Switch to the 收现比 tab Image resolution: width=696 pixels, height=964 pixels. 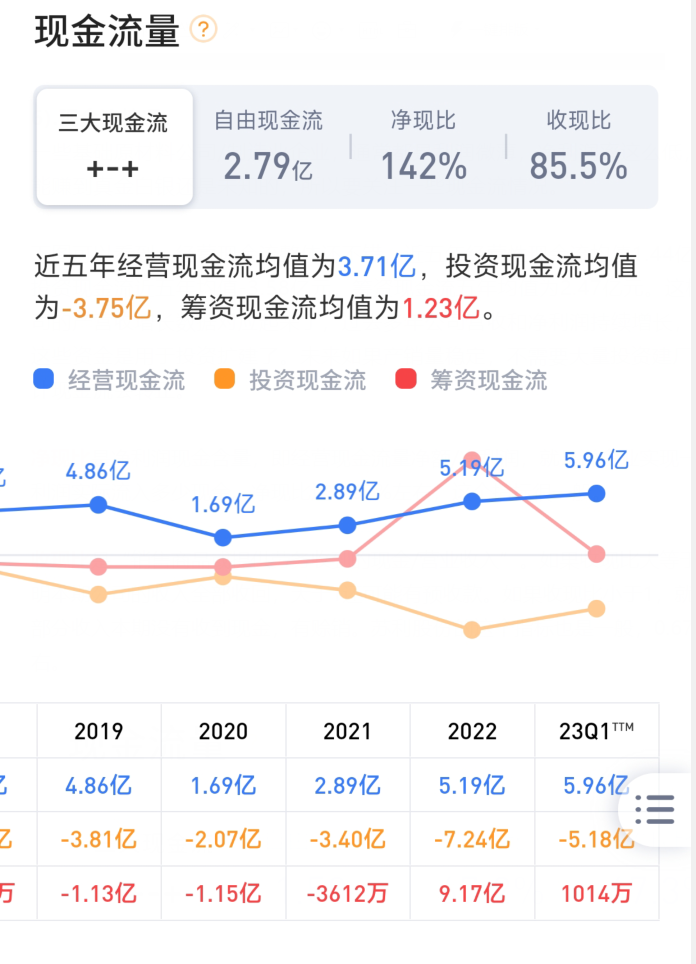pos(579,146)
